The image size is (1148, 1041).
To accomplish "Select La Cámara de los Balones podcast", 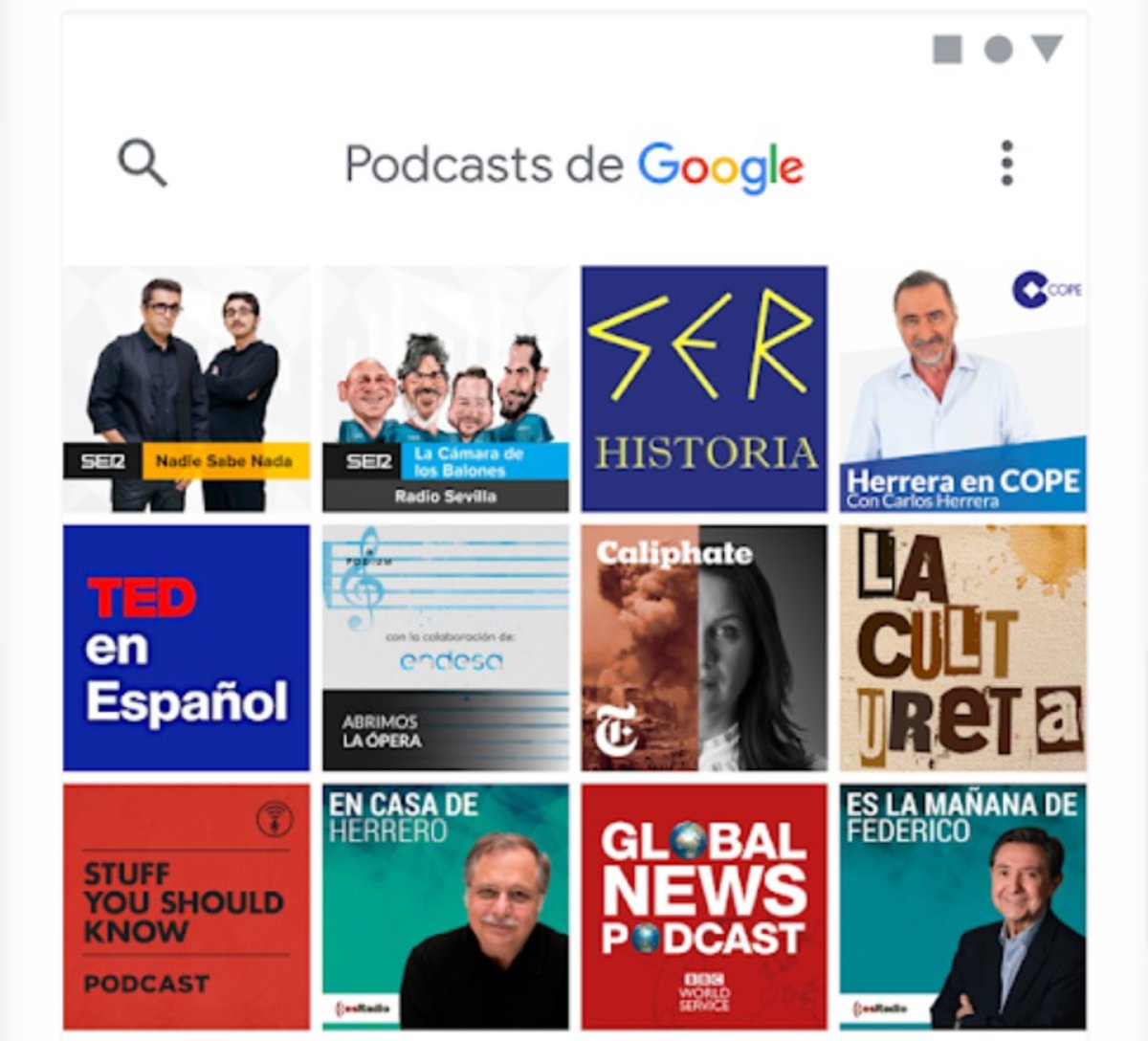I will pyautogui.click(x=446, y=389).
